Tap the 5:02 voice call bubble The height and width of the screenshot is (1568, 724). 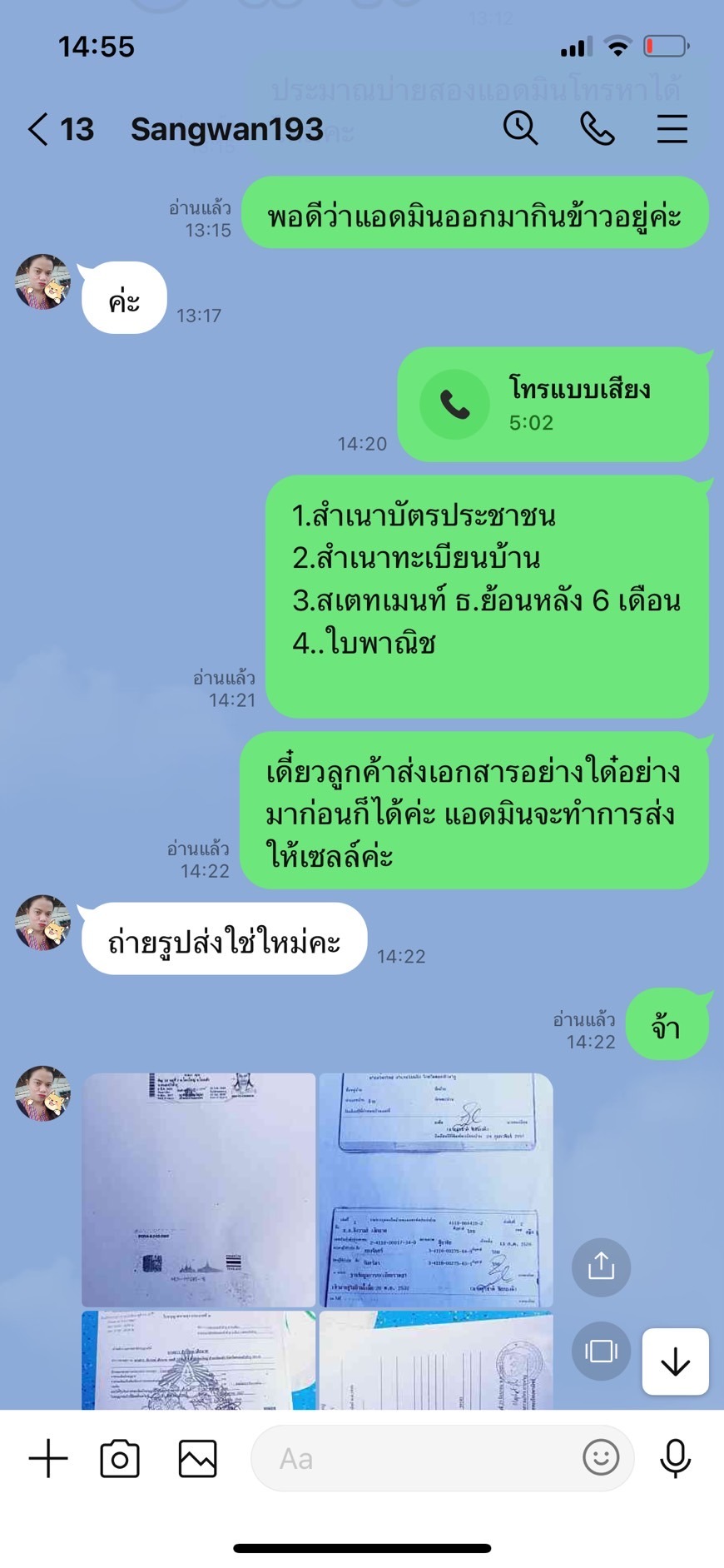coord(553,405)
